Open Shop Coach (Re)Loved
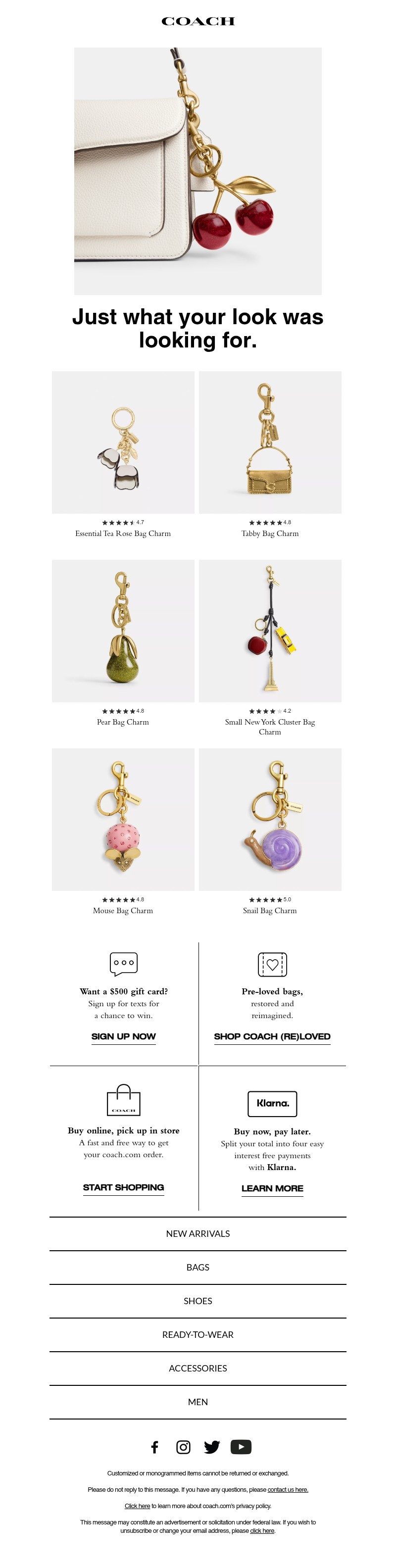 tap(272, 1036)
